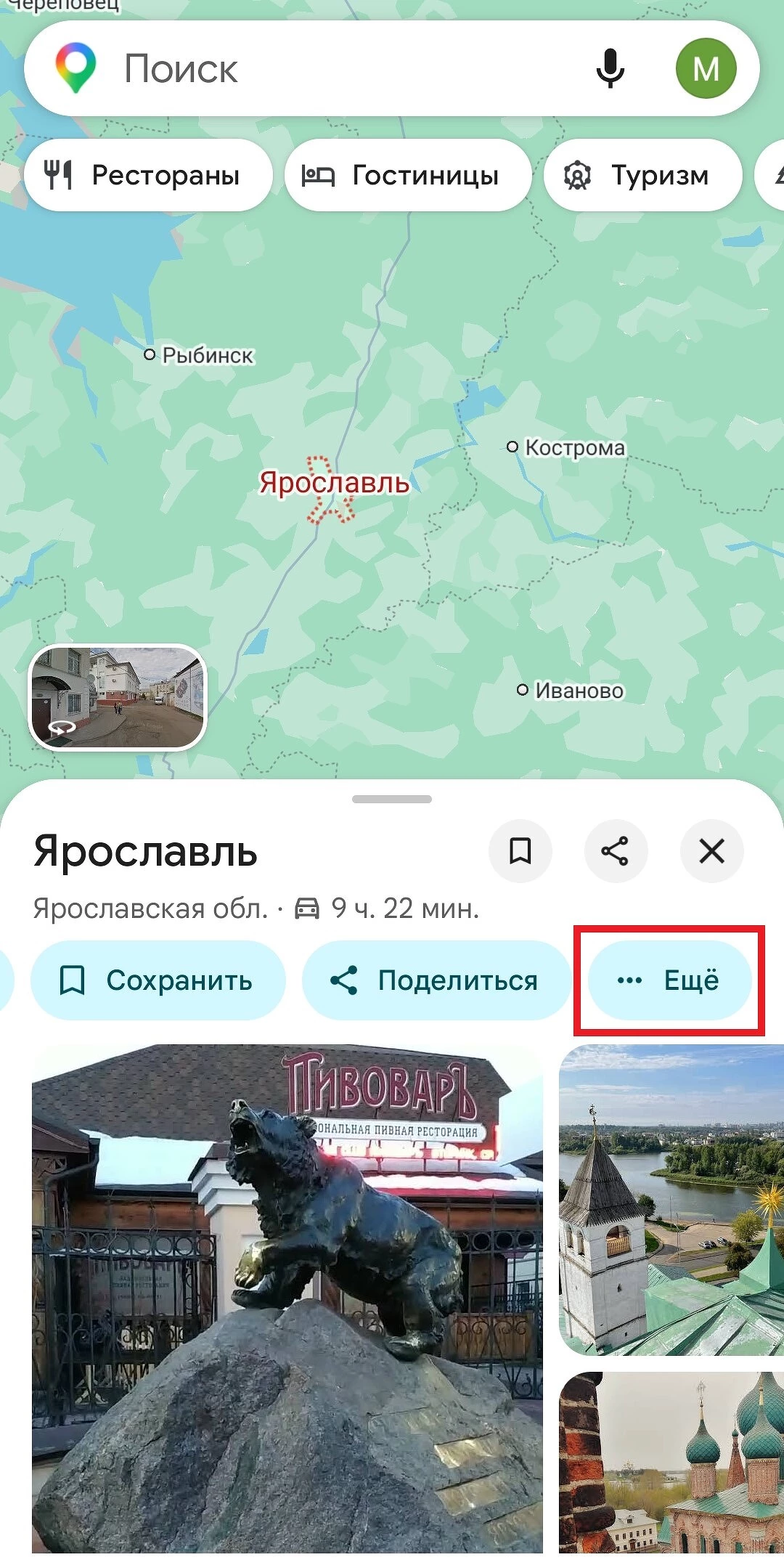This screenshot has width=784, height=1565.
Task: Open more options with Ещё
Action: coord(669,980)
